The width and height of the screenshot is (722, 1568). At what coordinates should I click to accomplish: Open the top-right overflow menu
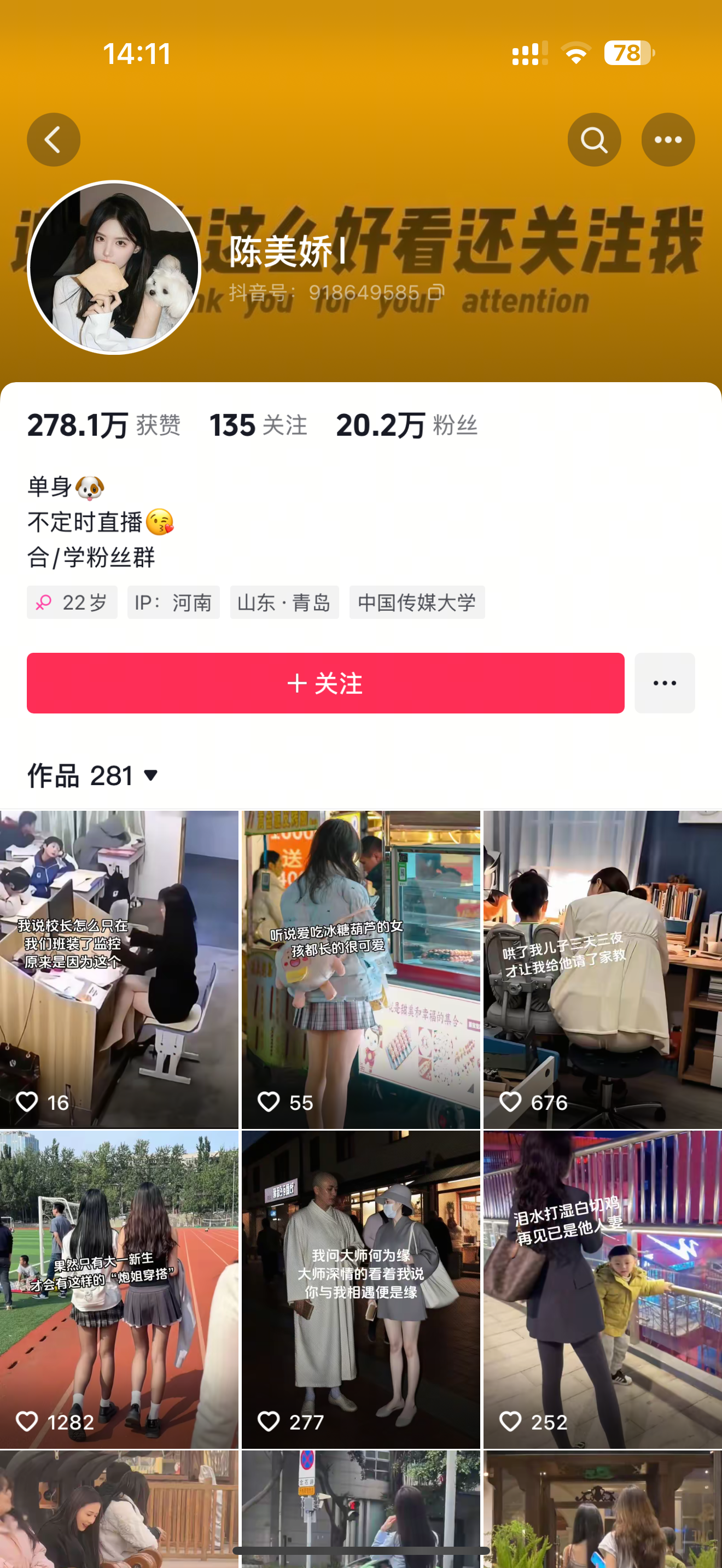668,139
